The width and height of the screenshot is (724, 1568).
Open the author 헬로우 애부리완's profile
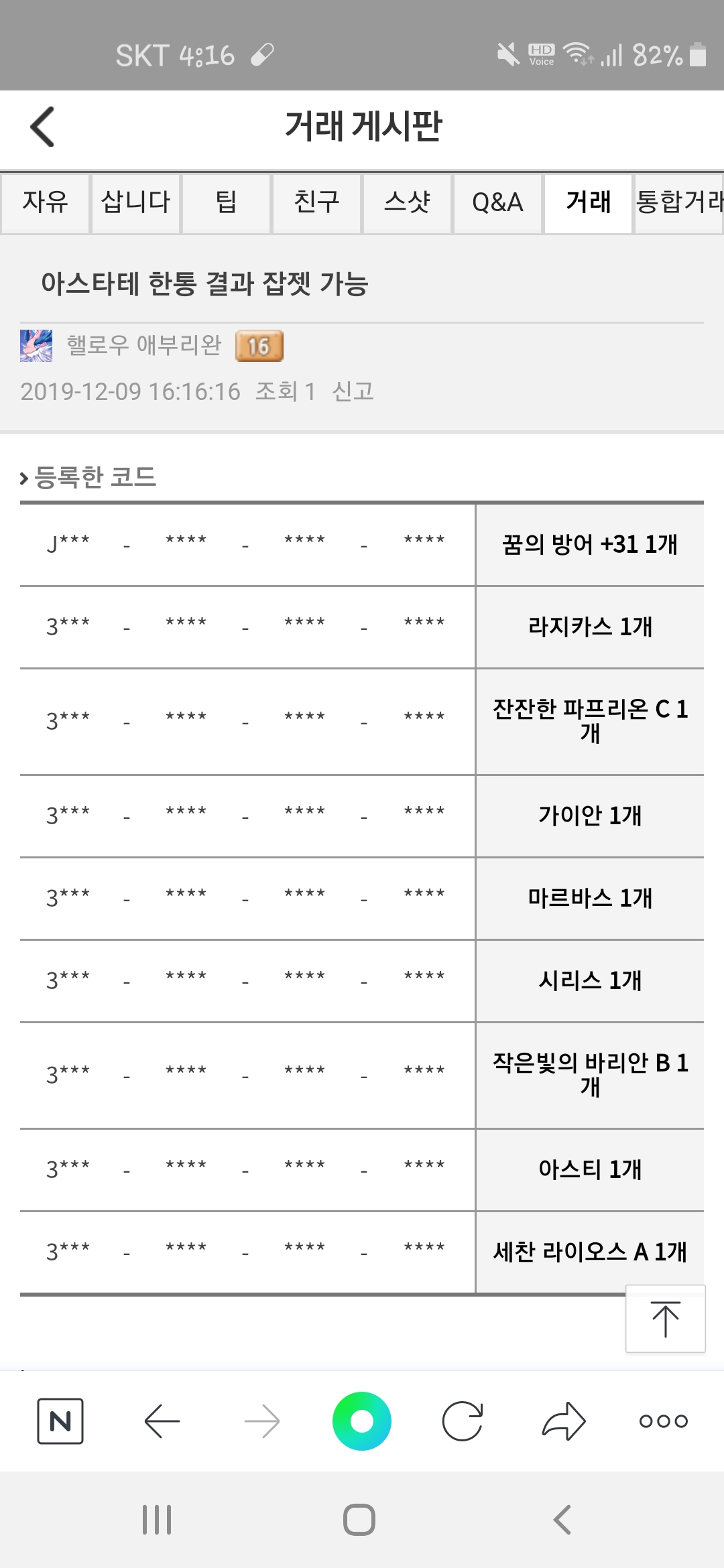[143, 345]
